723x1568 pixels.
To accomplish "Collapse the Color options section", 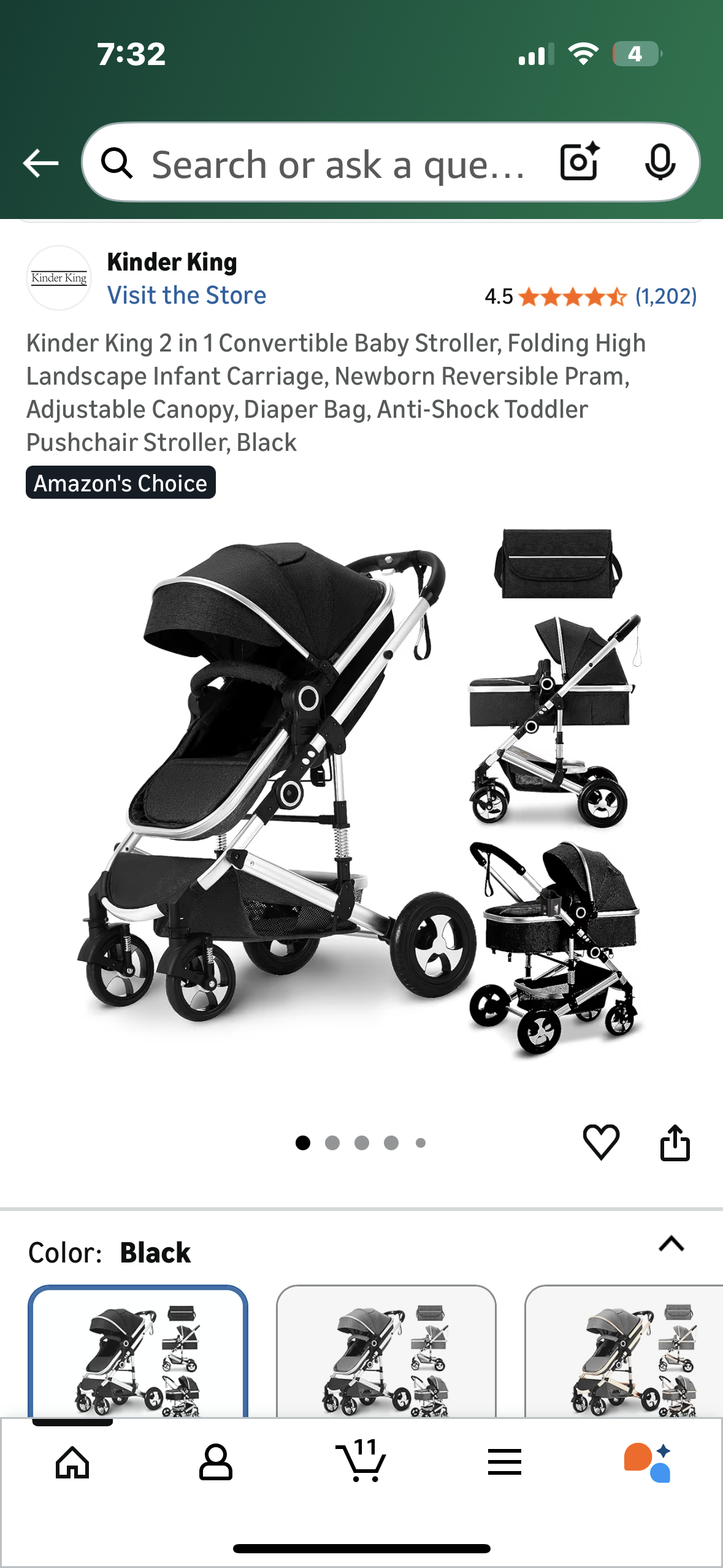I will (x=671, y=1244).
